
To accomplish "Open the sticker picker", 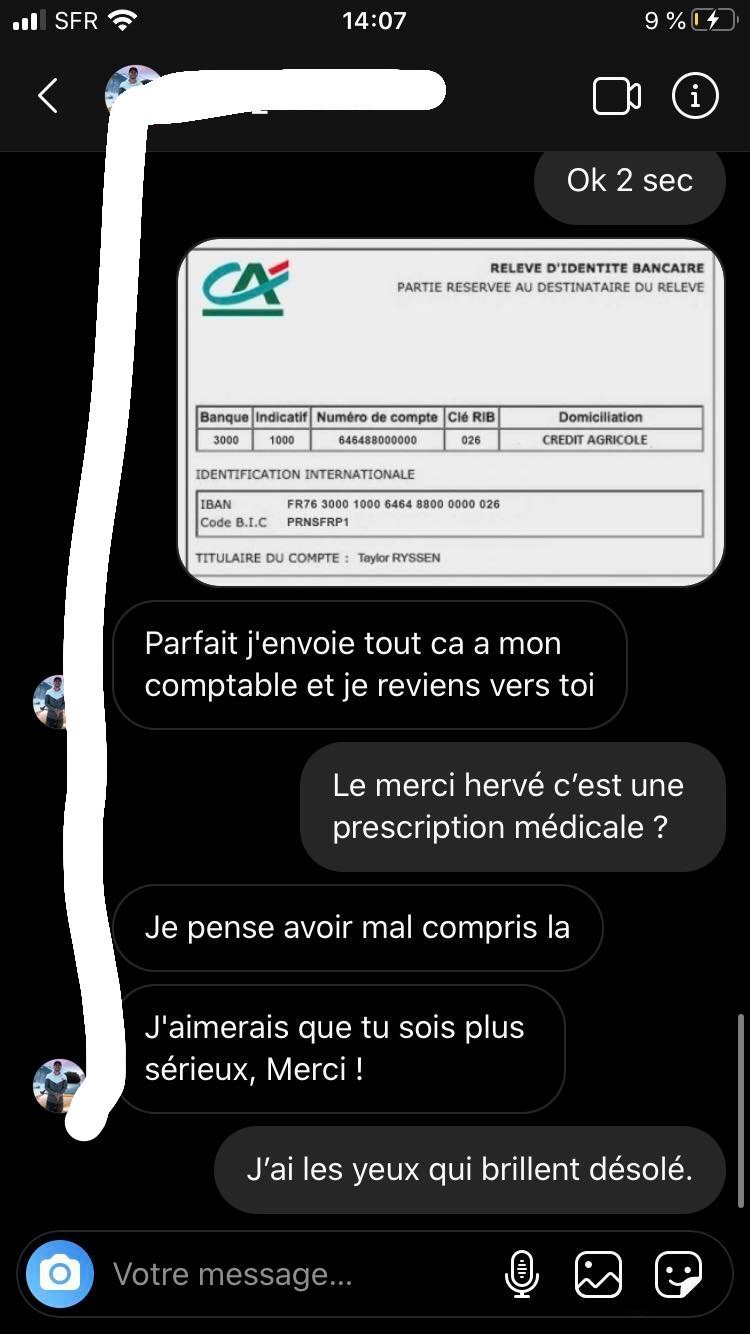I will click(x=678, y=1274).
